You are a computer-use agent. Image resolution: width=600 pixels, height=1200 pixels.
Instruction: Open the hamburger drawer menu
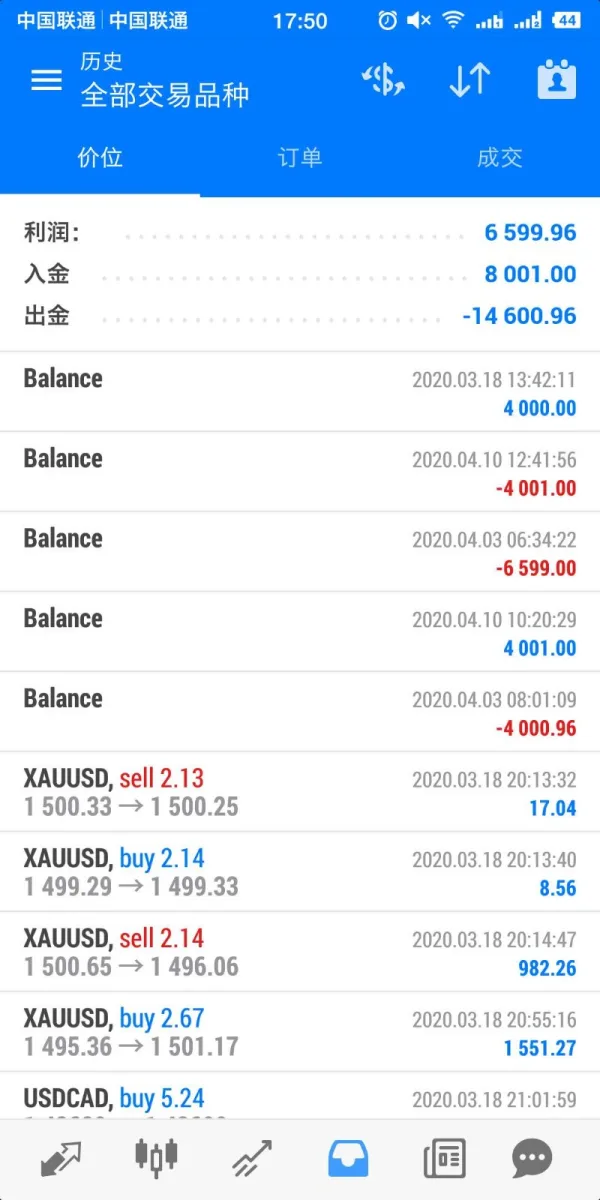coord(46,81)
